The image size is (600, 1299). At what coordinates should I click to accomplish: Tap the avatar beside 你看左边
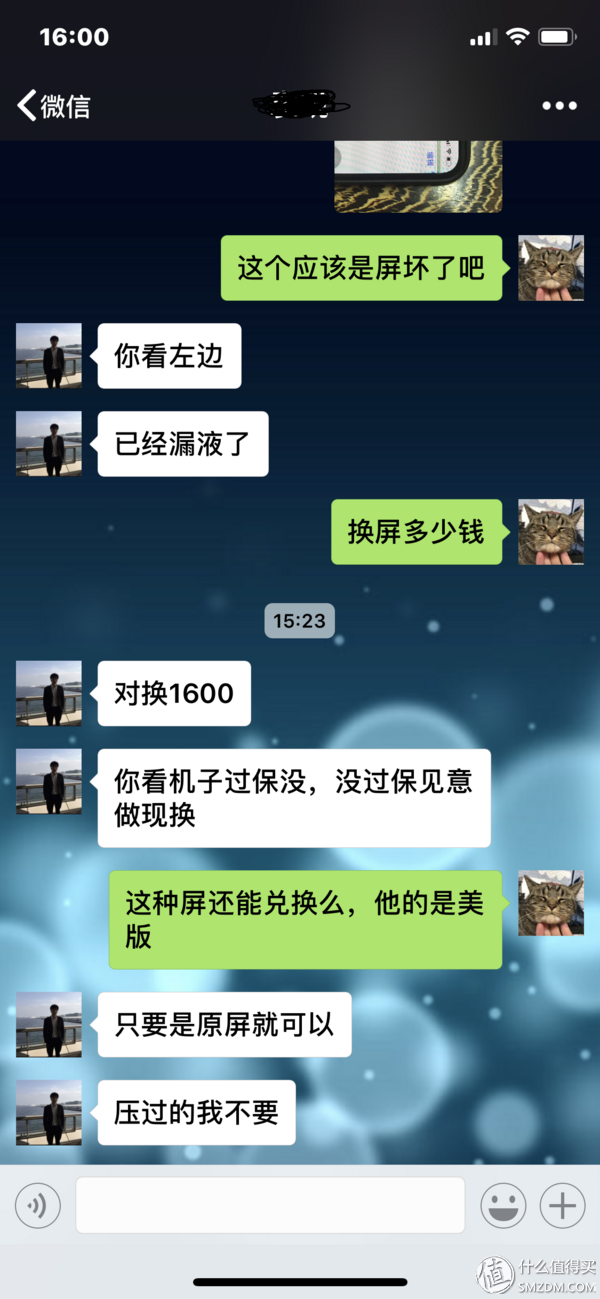point(49,356)
